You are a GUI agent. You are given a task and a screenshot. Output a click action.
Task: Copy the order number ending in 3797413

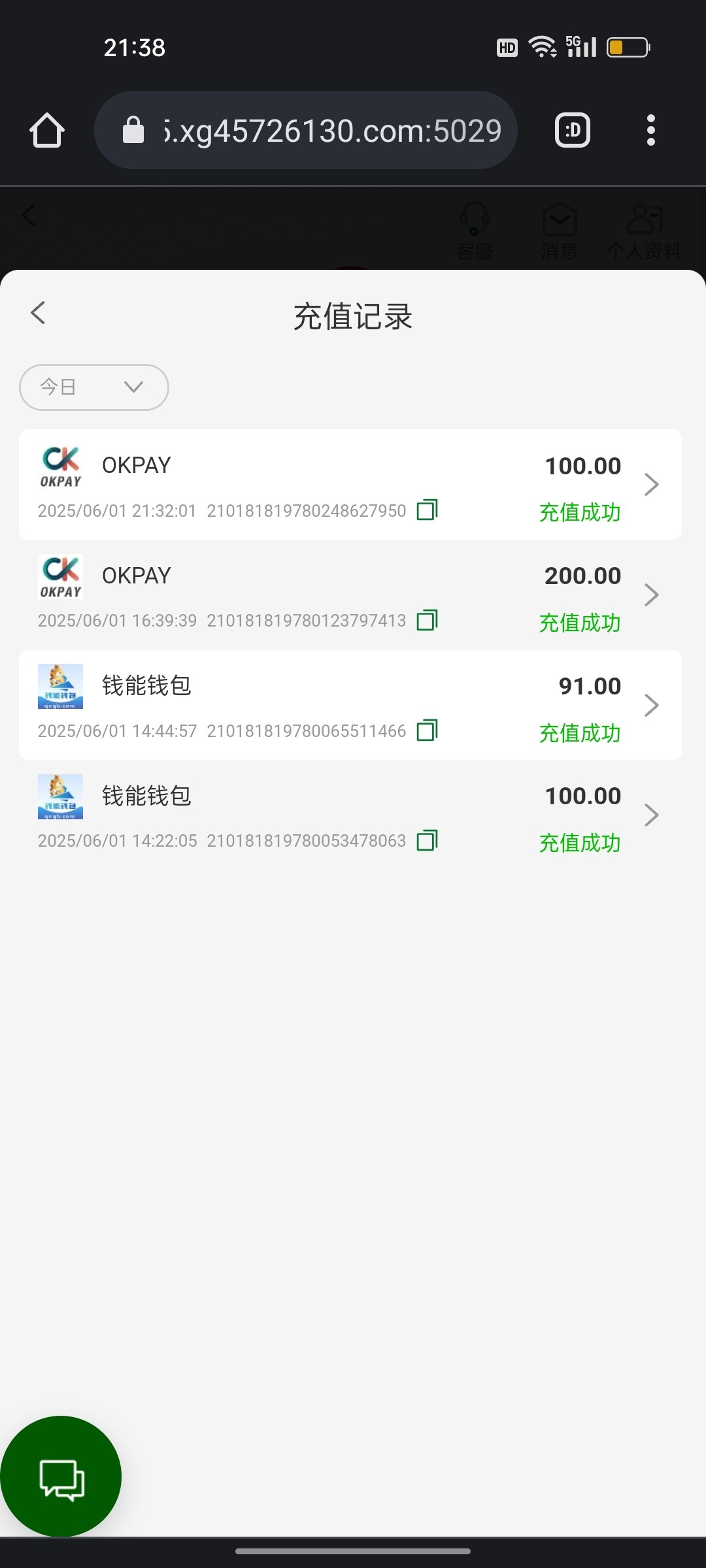coord(428,619)
